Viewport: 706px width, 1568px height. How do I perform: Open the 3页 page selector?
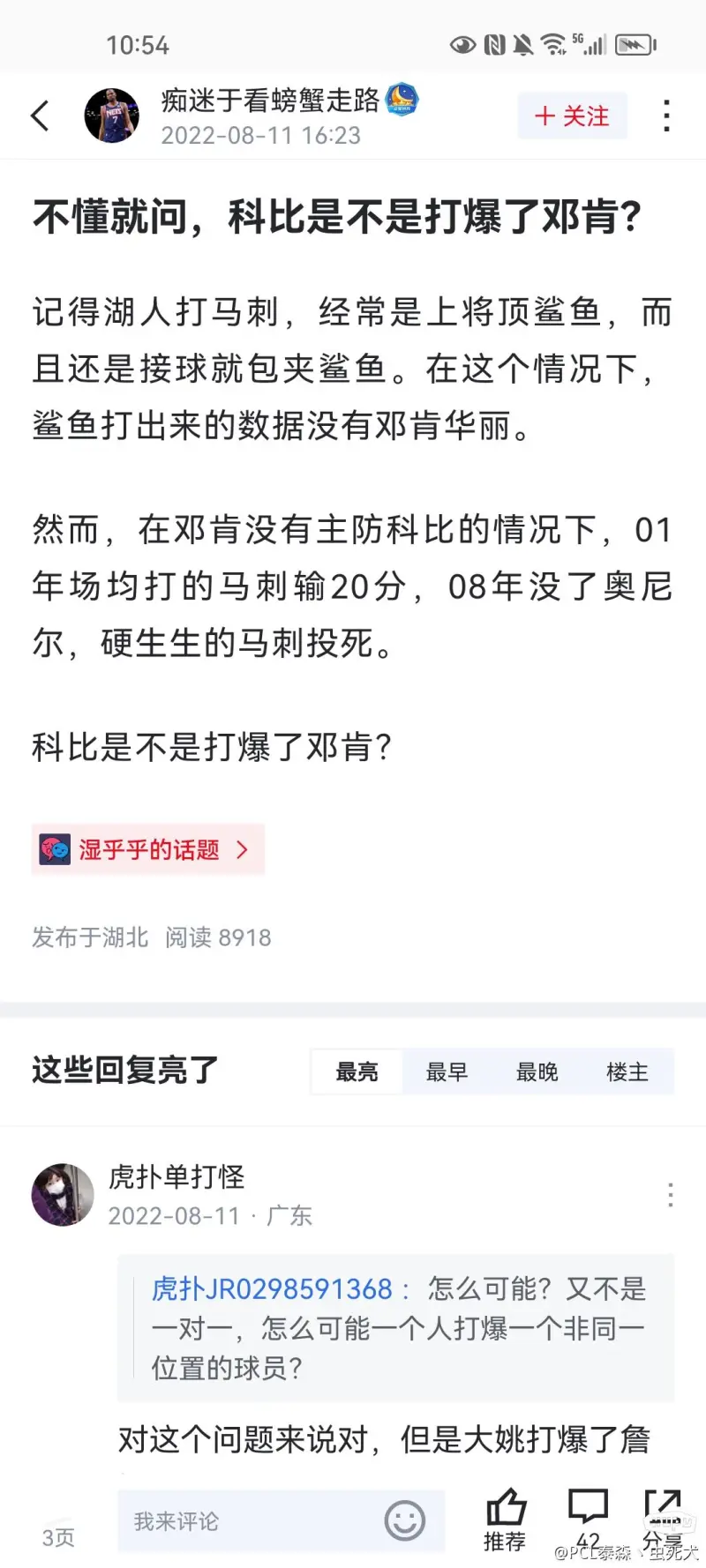58,1537
